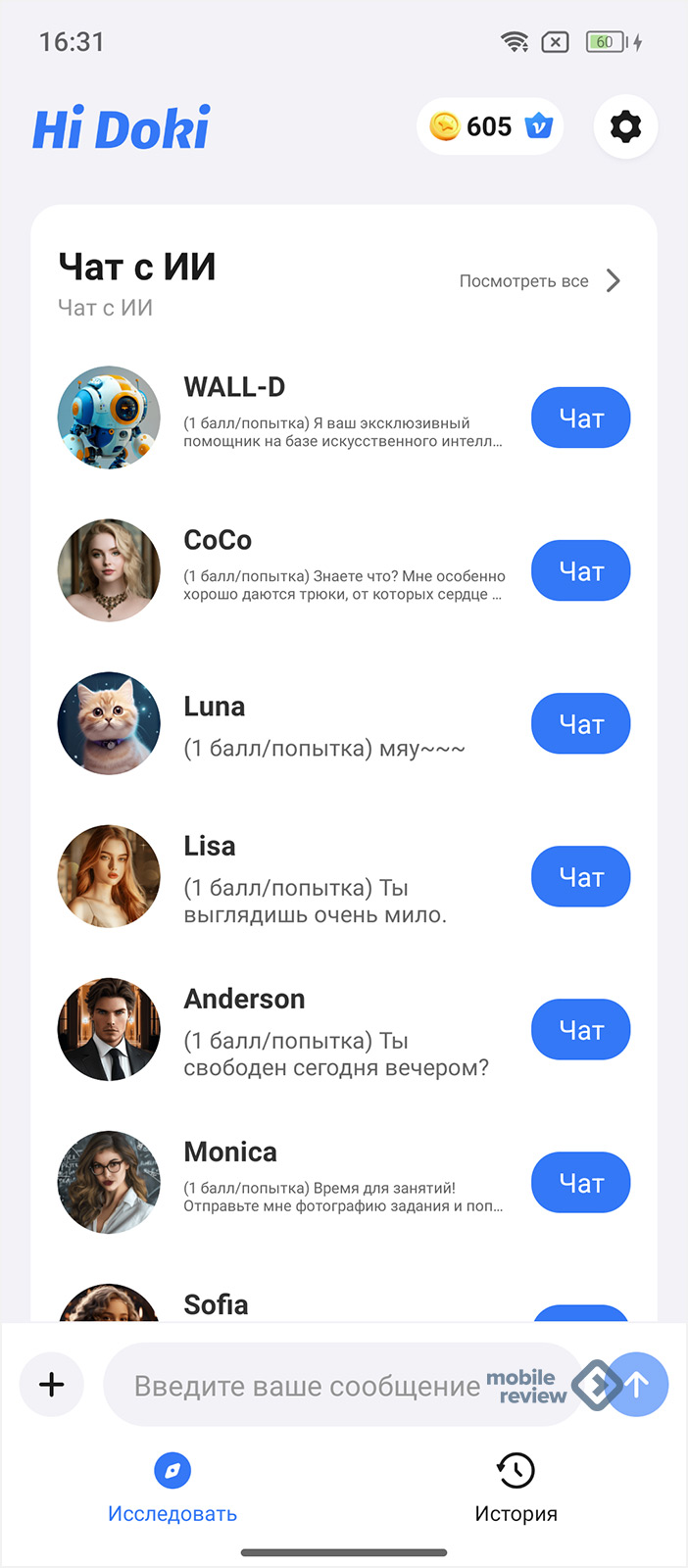The height and width of the screenshot is (1568, 688).
Task: Start chat with WALL-D
Action: [x=580, y=418]
